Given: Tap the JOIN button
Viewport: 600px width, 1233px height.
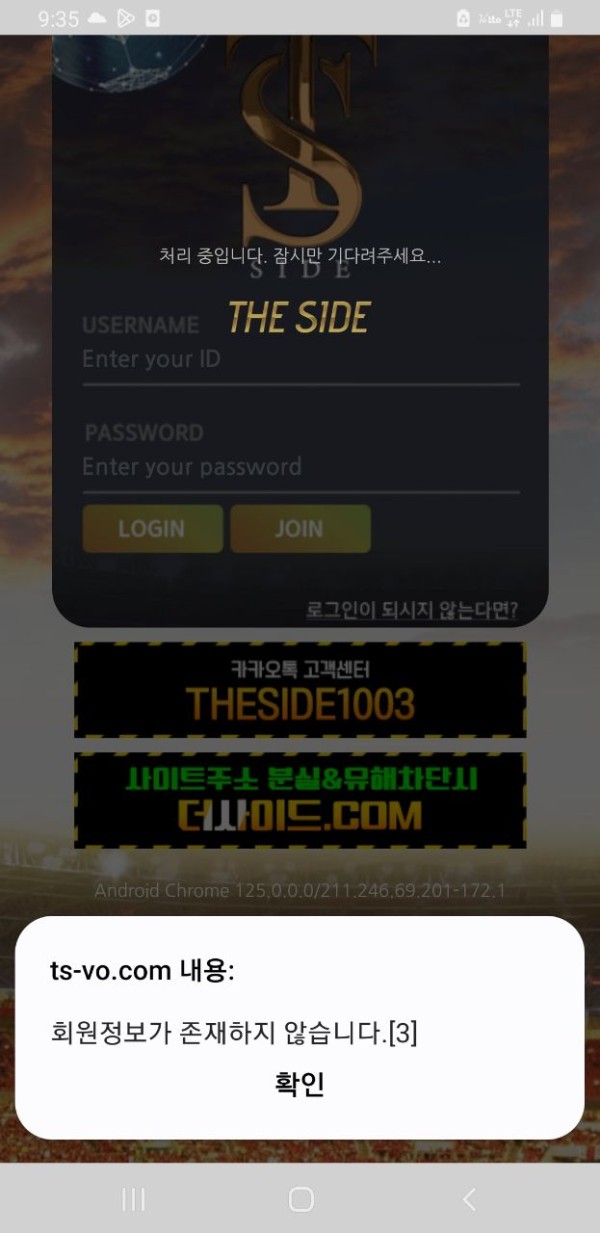Looking at the screenshot, I should [x=300, y=529].
